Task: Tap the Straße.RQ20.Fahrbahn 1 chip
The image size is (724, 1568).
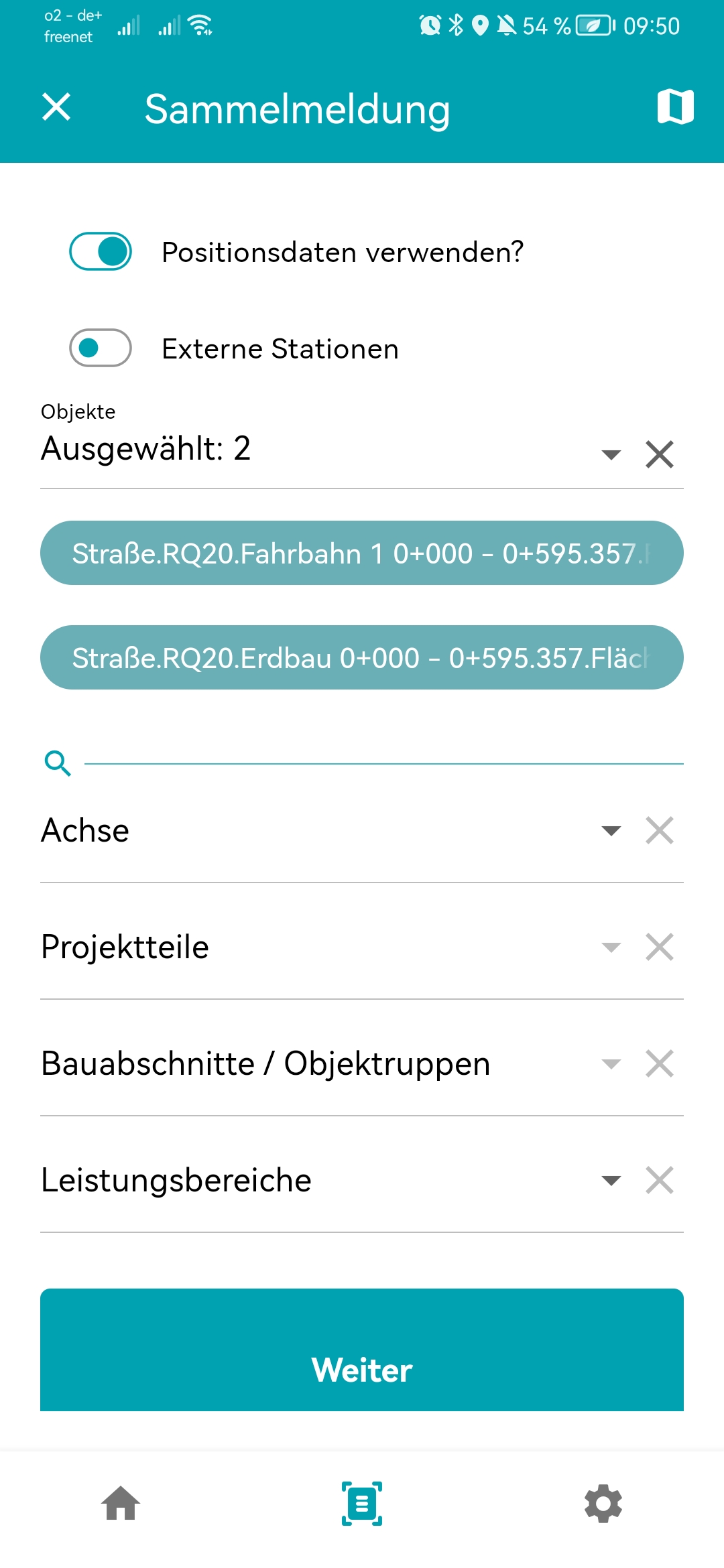Action: pyautogui.click(x=362, y=553)
